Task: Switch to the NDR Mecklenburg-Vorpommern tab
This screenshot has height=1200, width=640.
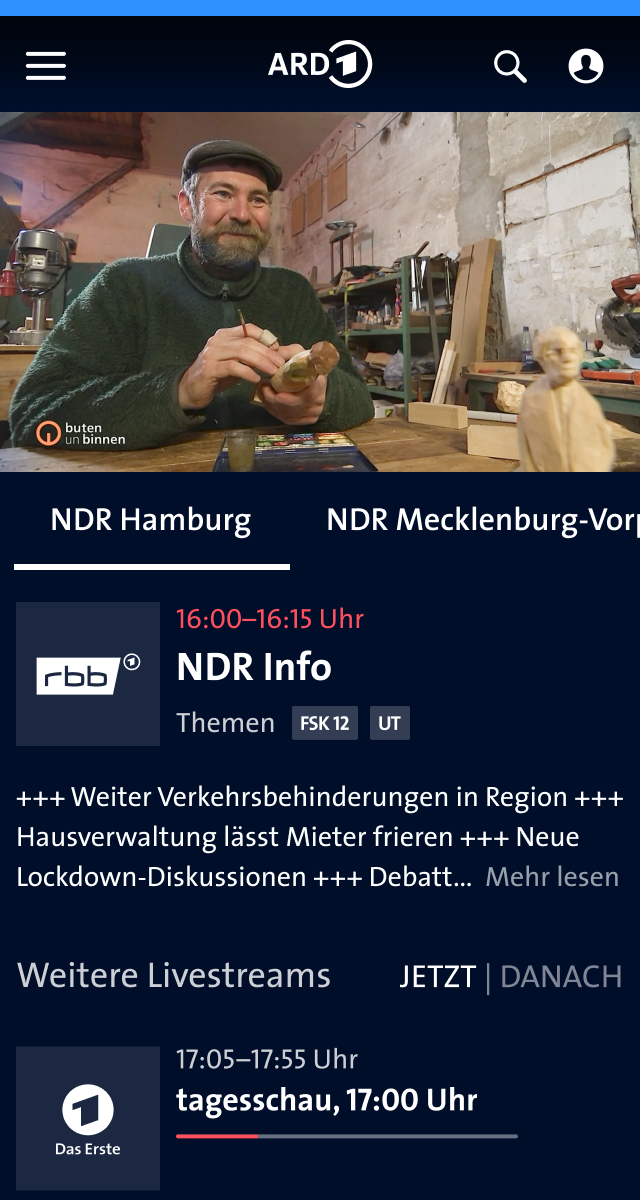Action: [482, 521]
